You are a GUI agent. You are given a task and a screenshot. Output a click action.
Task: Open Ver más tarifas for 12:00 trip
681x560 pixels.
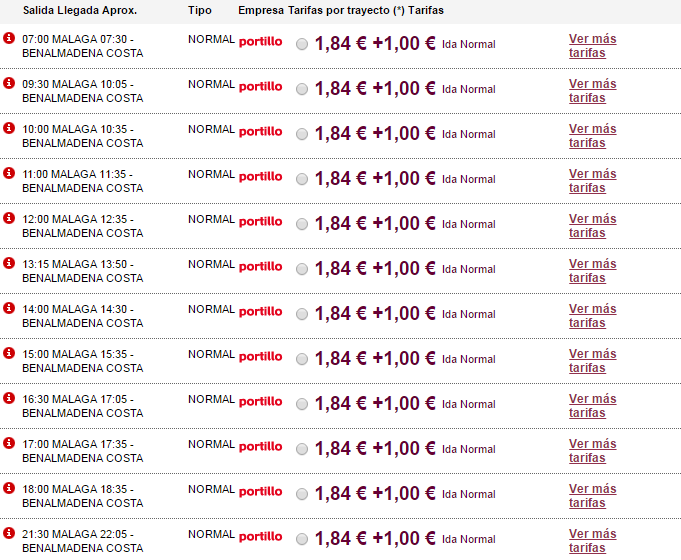(x=592, y=226)
